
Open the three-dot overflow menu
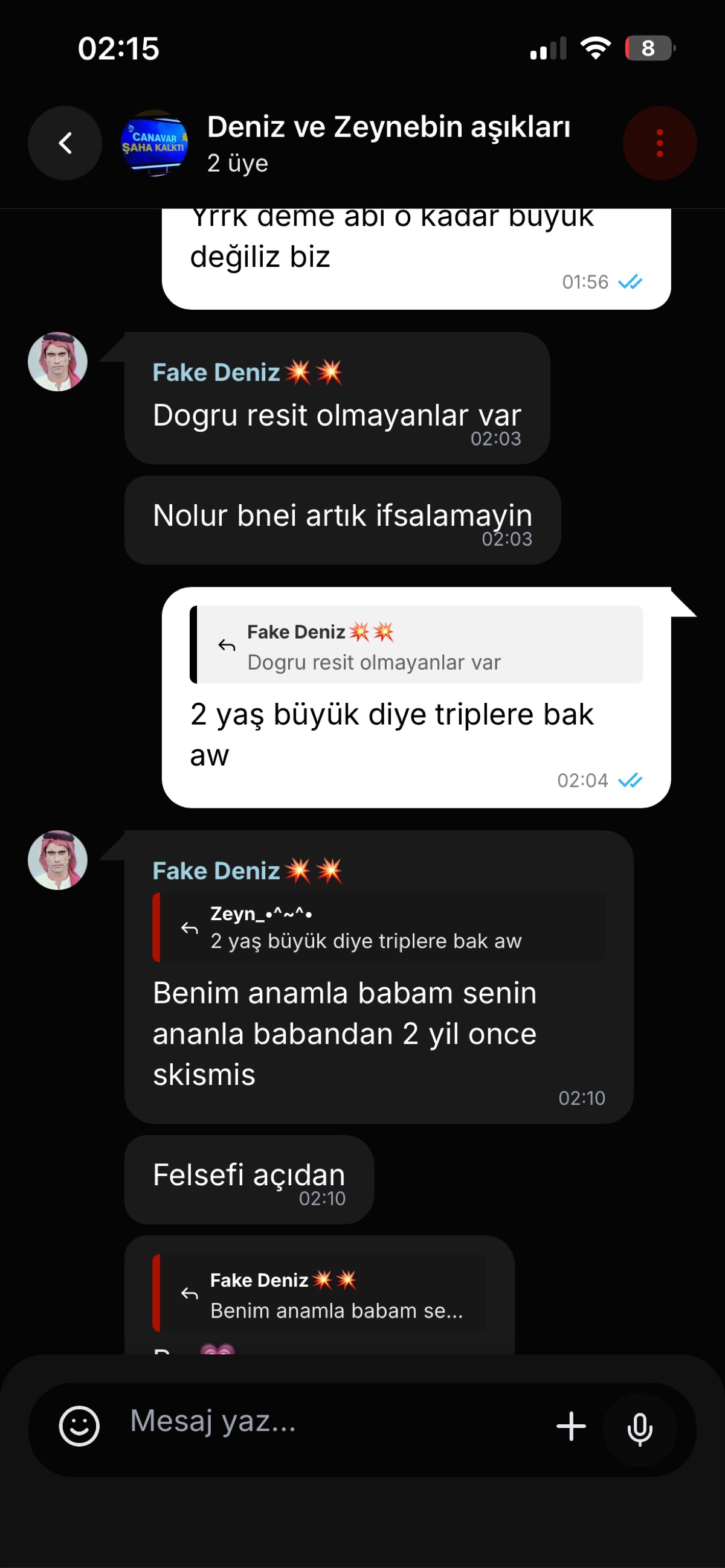(659, 143)
